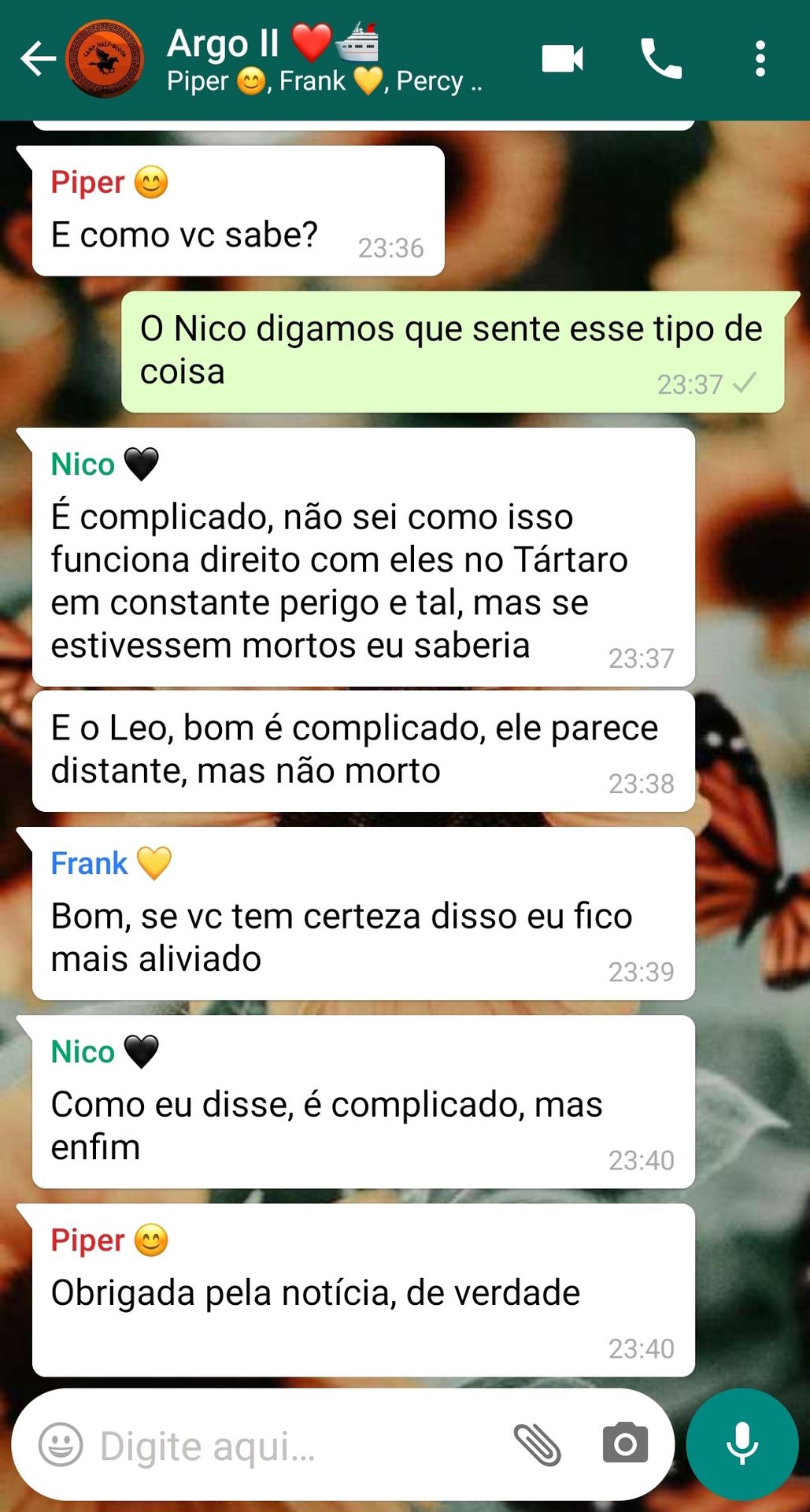Viewport: 810px width, 1512px height.
Task: Focus the 'Digite aqui...' message field
Action: tap(291, 1446)
